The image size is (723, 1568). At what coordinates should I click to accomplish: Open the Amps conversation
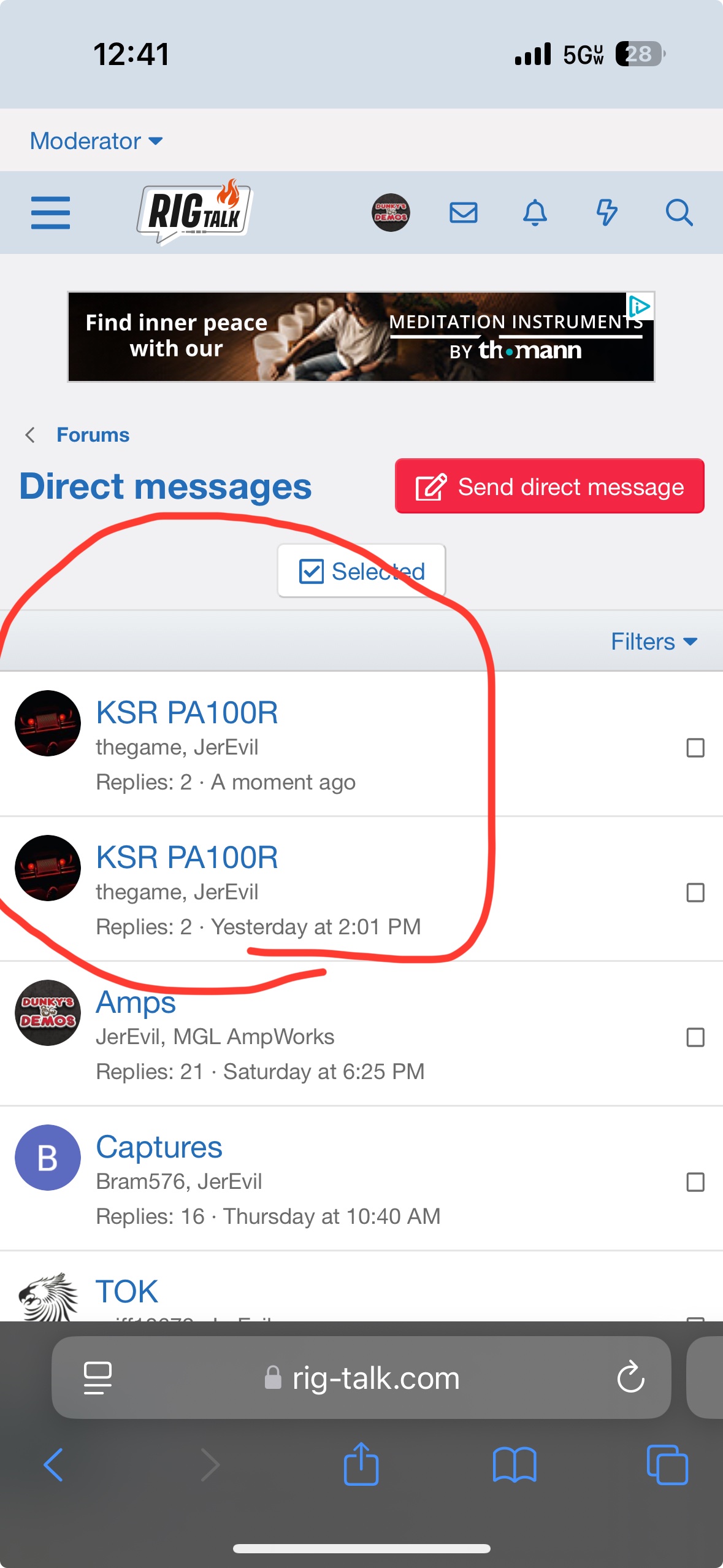(136, 1002)
